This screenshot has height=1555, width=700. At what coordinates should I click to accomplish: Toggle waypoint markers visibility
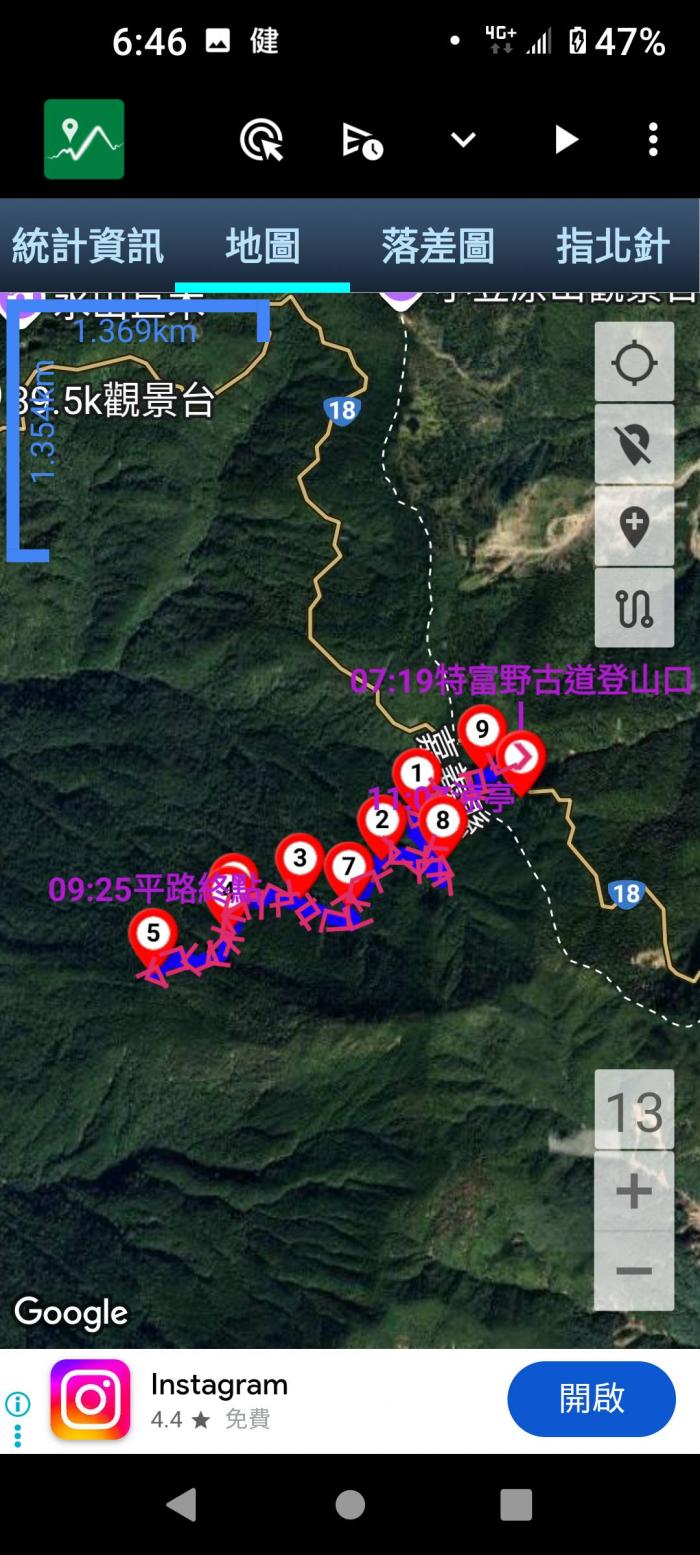click(x=634, y=444)
